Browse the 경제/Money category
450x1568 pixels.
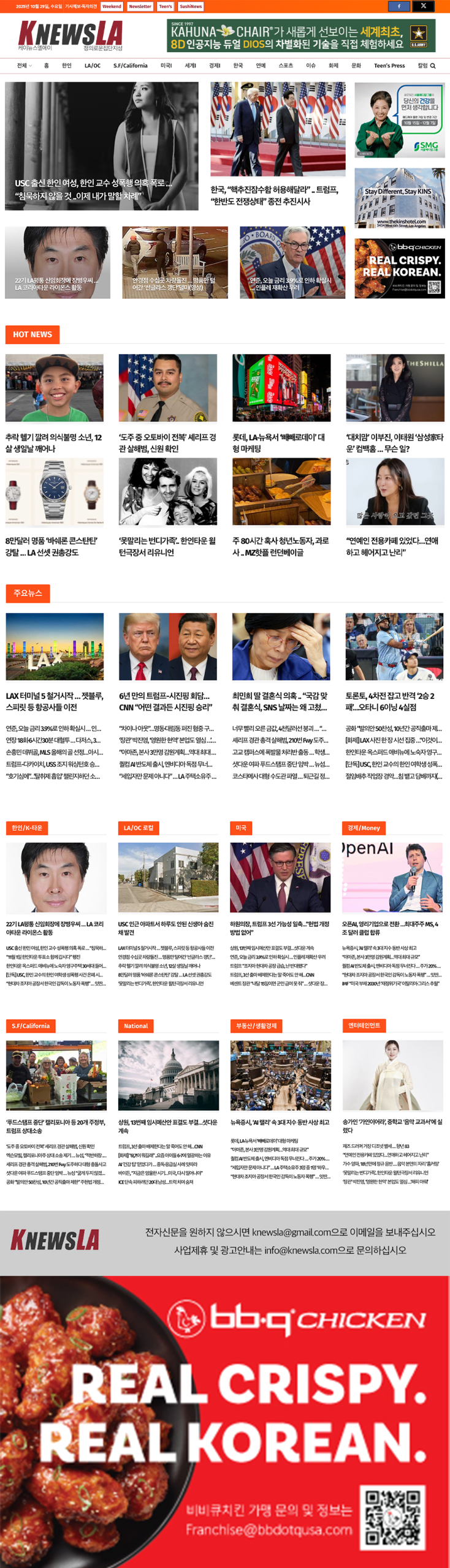pos(364,828)
